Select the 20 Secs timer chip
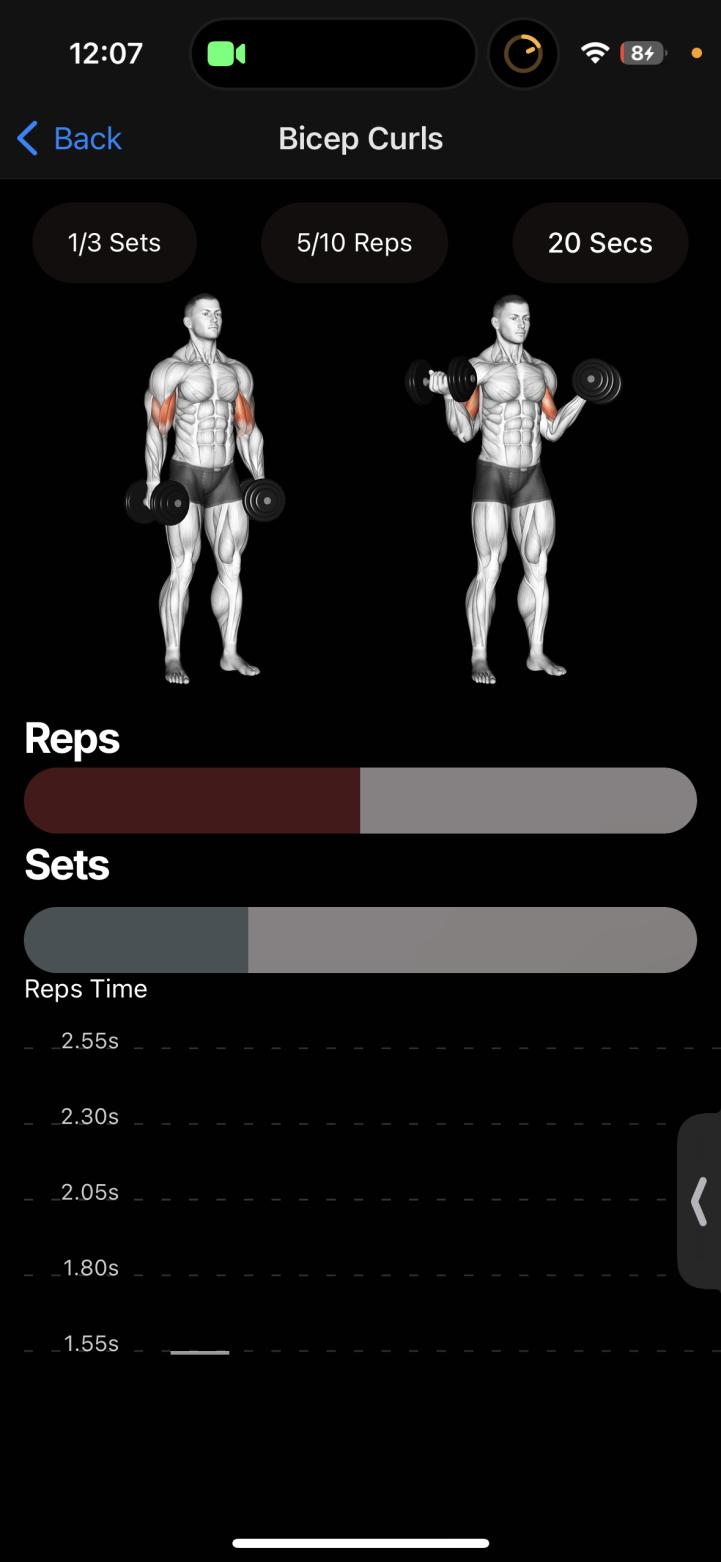The height and width of the screenshot is (1562, 721). click(600, 243)
